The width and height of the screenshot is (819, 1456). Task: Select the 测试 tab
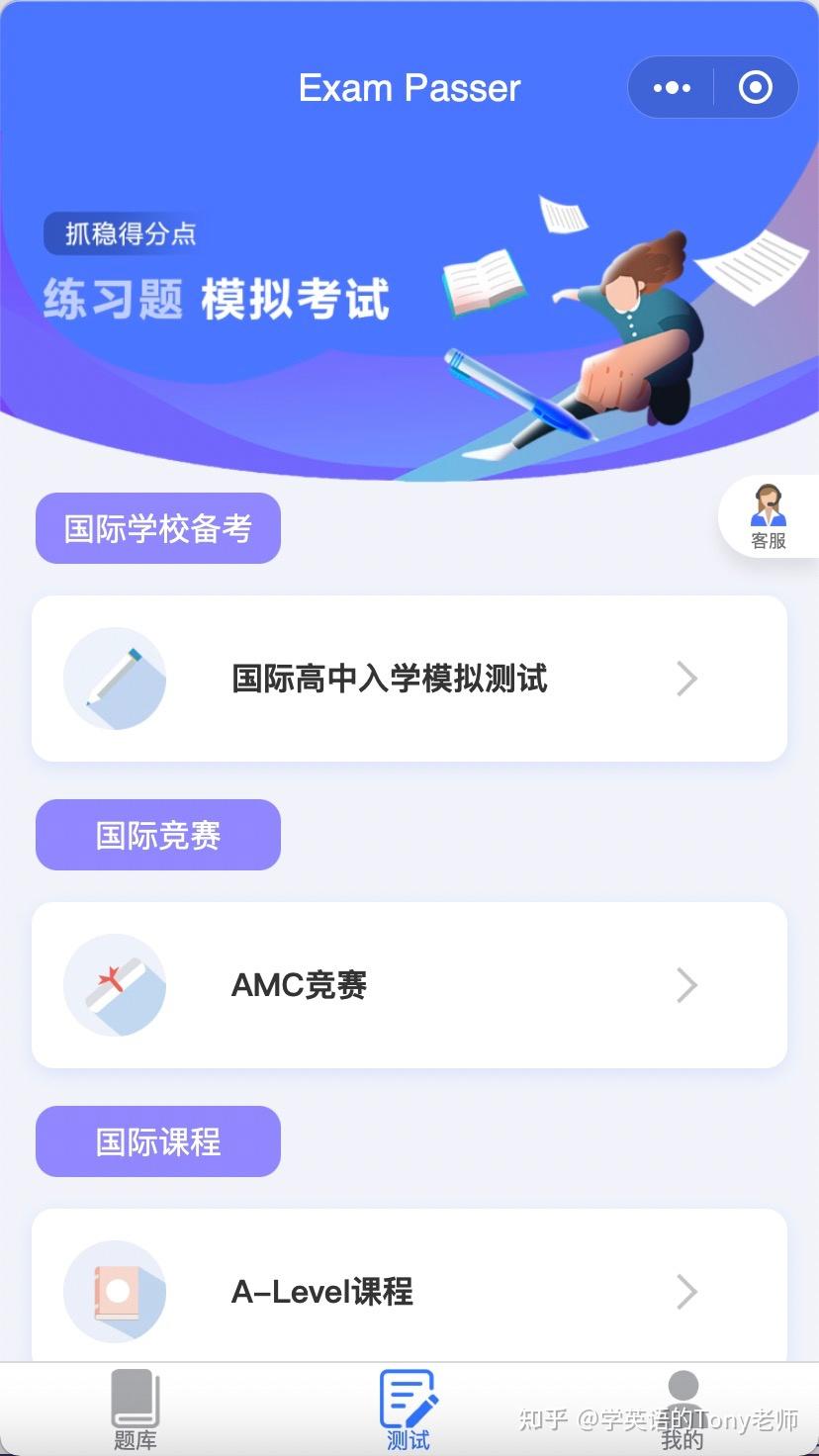[x=409, y=1410]
